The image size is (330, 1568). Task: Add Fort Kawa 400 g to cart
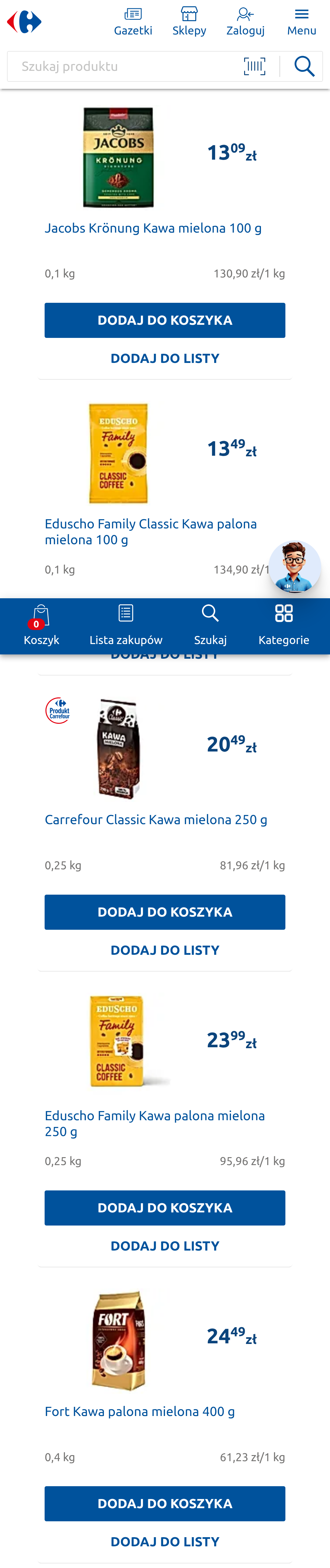point(164,1504)
